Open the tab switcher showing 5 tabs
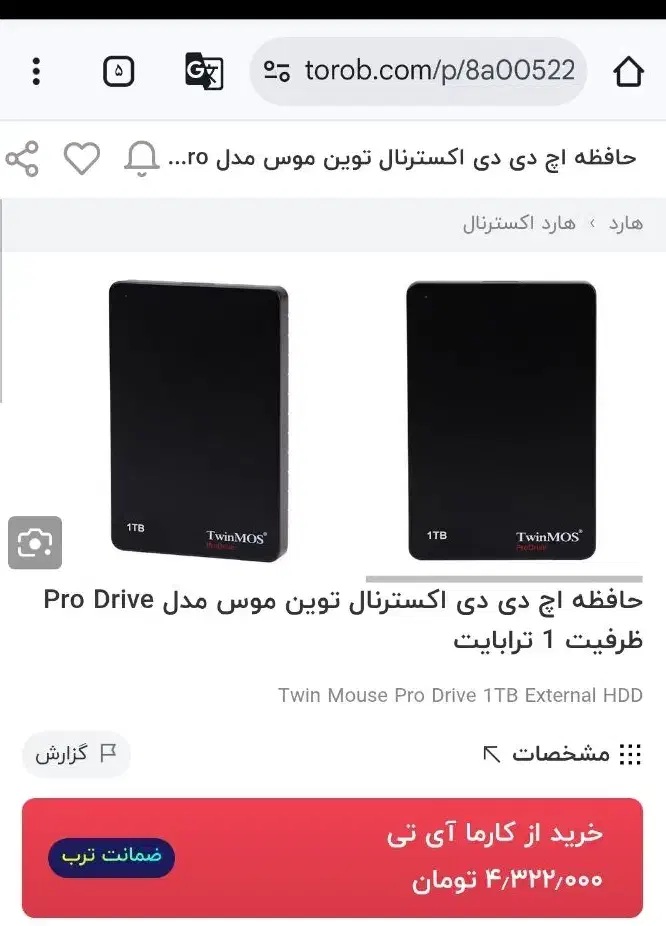666x926 pixels. point(119,72)
